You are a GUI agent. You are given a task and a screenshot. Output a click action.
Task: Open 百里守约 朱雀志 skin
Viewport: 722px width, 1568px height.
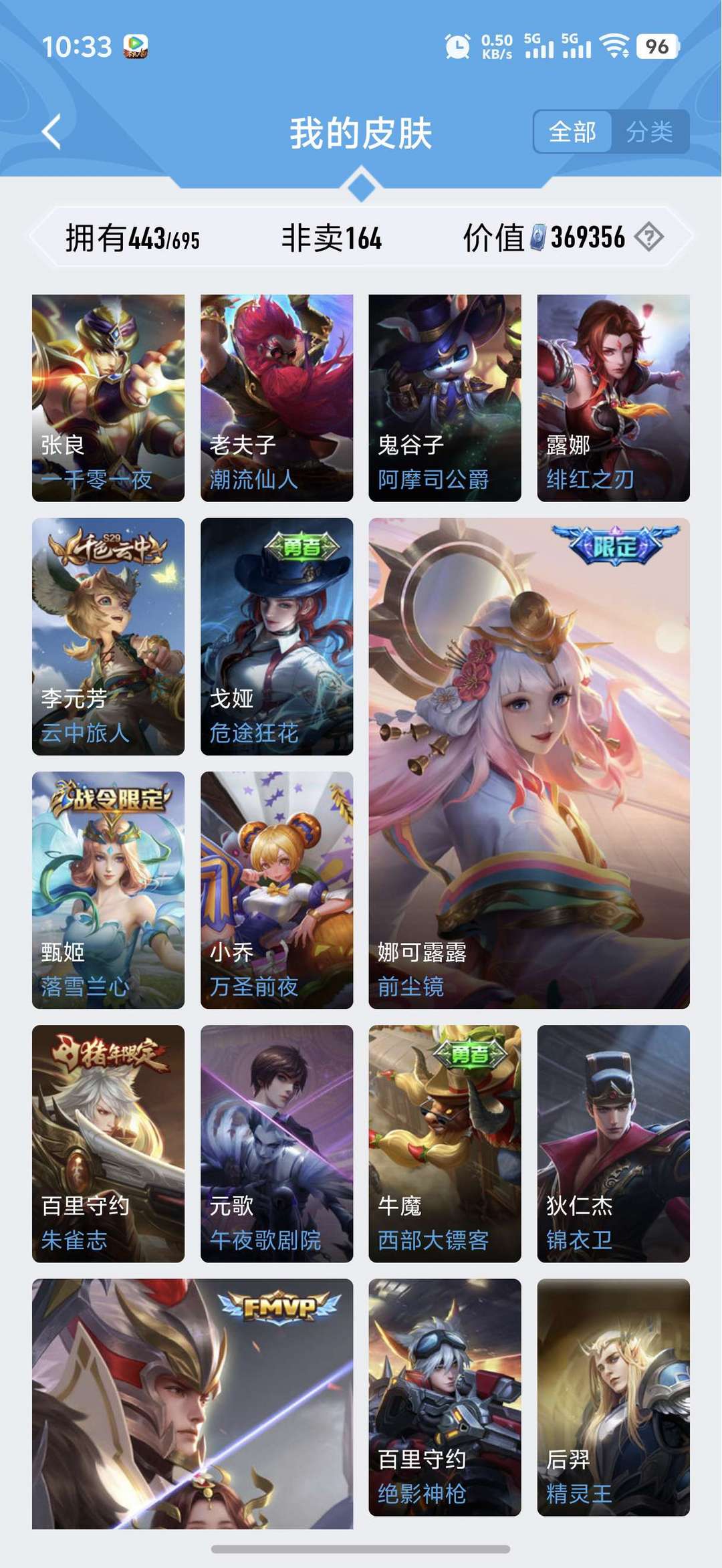[108, 1143]
